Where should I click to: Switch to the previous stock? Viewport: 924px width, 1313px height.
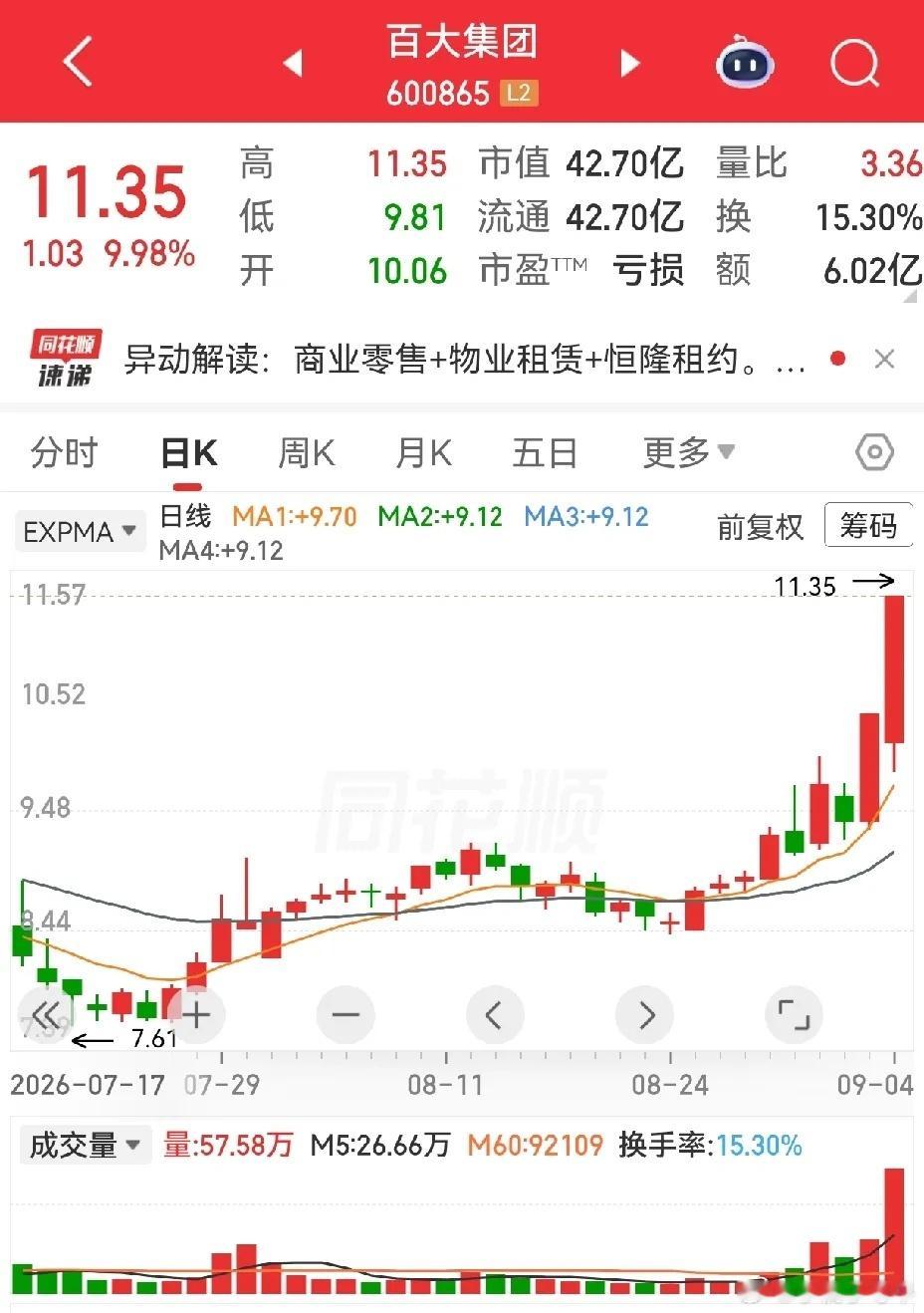[x=292, y=63]
